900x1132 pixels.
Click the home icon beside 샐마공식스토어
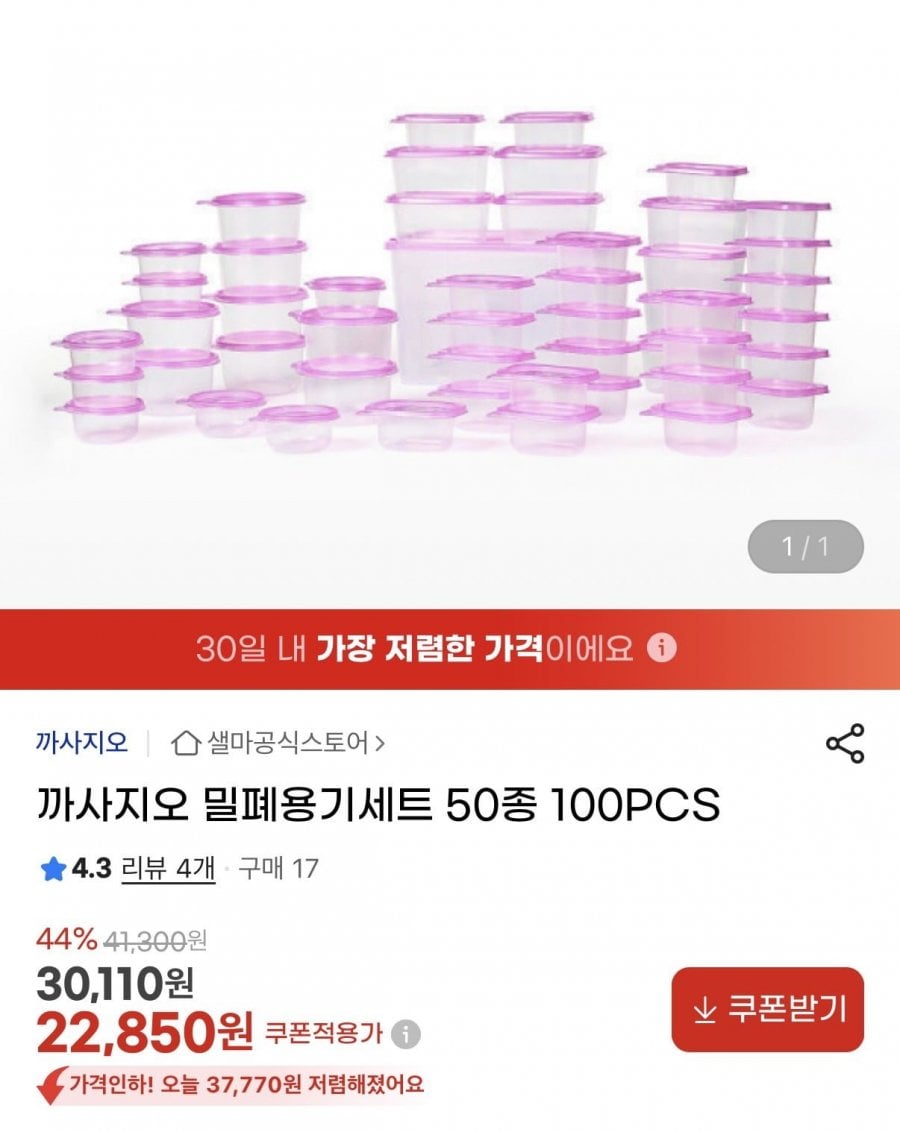(x=186, y=743)
